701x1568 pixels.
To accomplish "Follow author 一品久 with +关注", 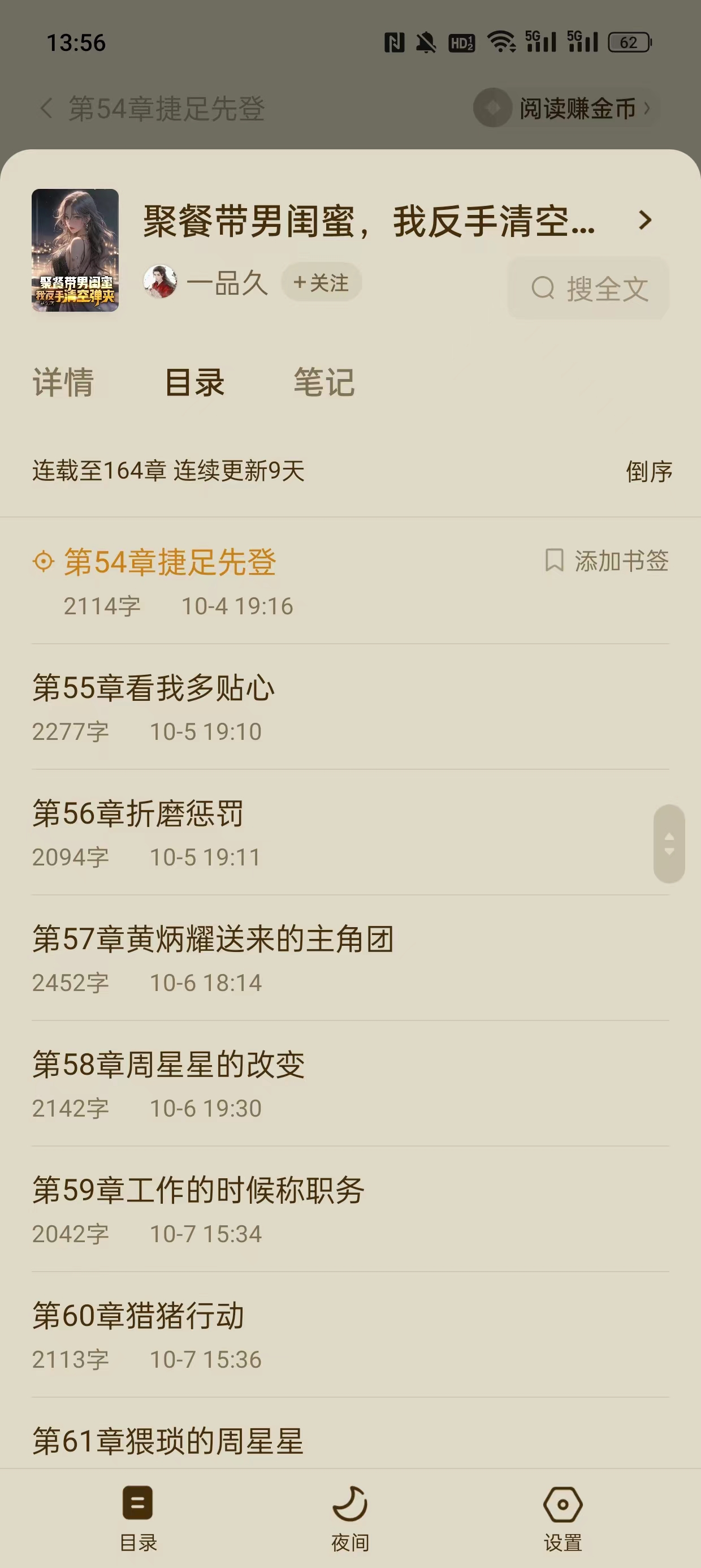I will pos(321,282).
